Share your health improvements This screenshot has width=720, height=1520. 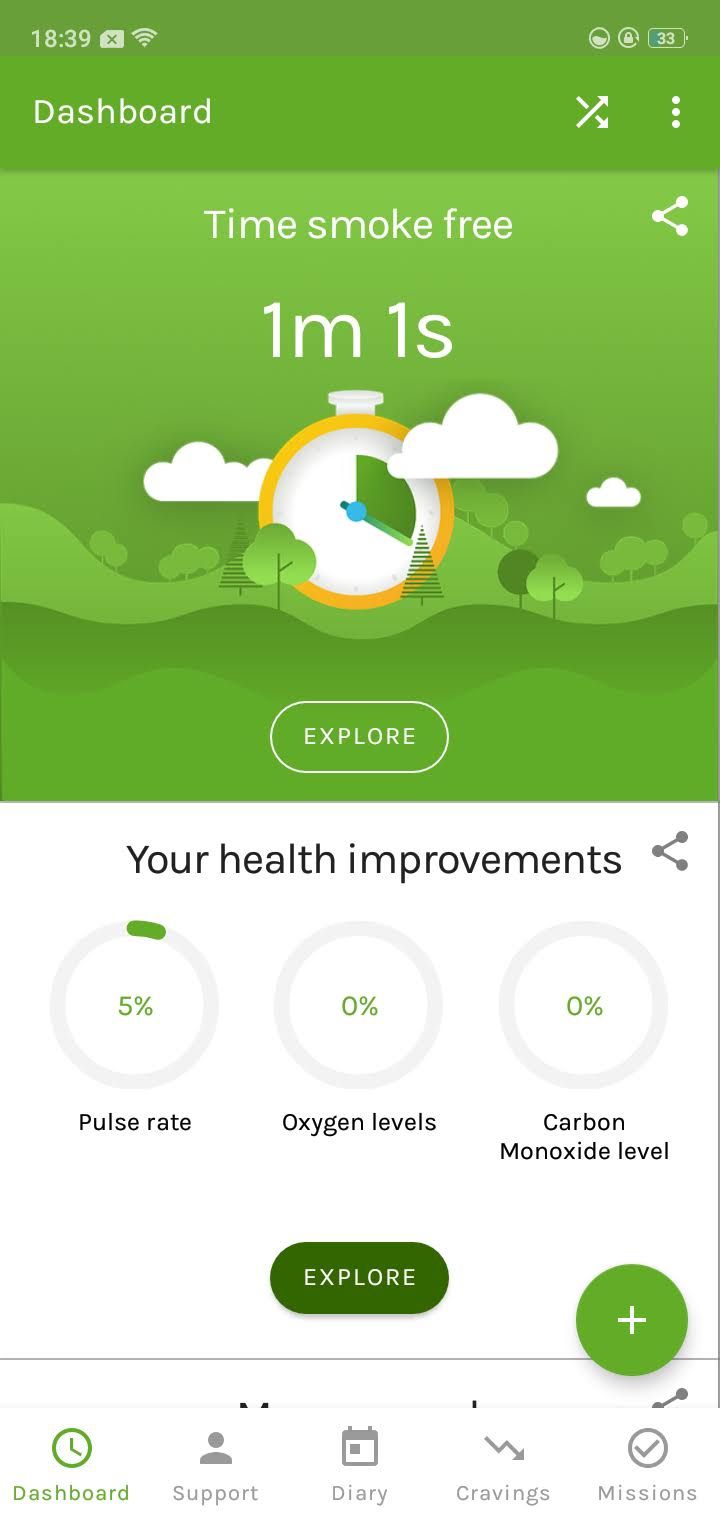[x=670, y=851]
